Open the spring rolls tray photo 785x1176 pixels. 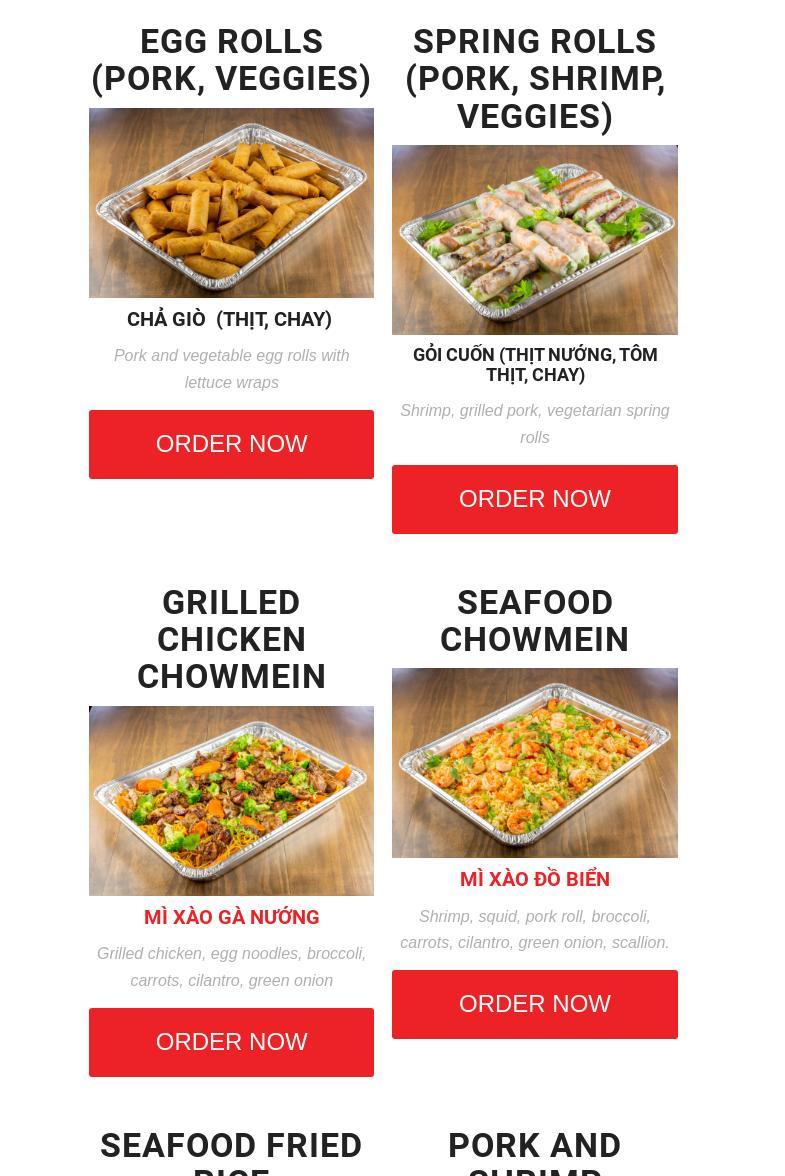(534, 240)
